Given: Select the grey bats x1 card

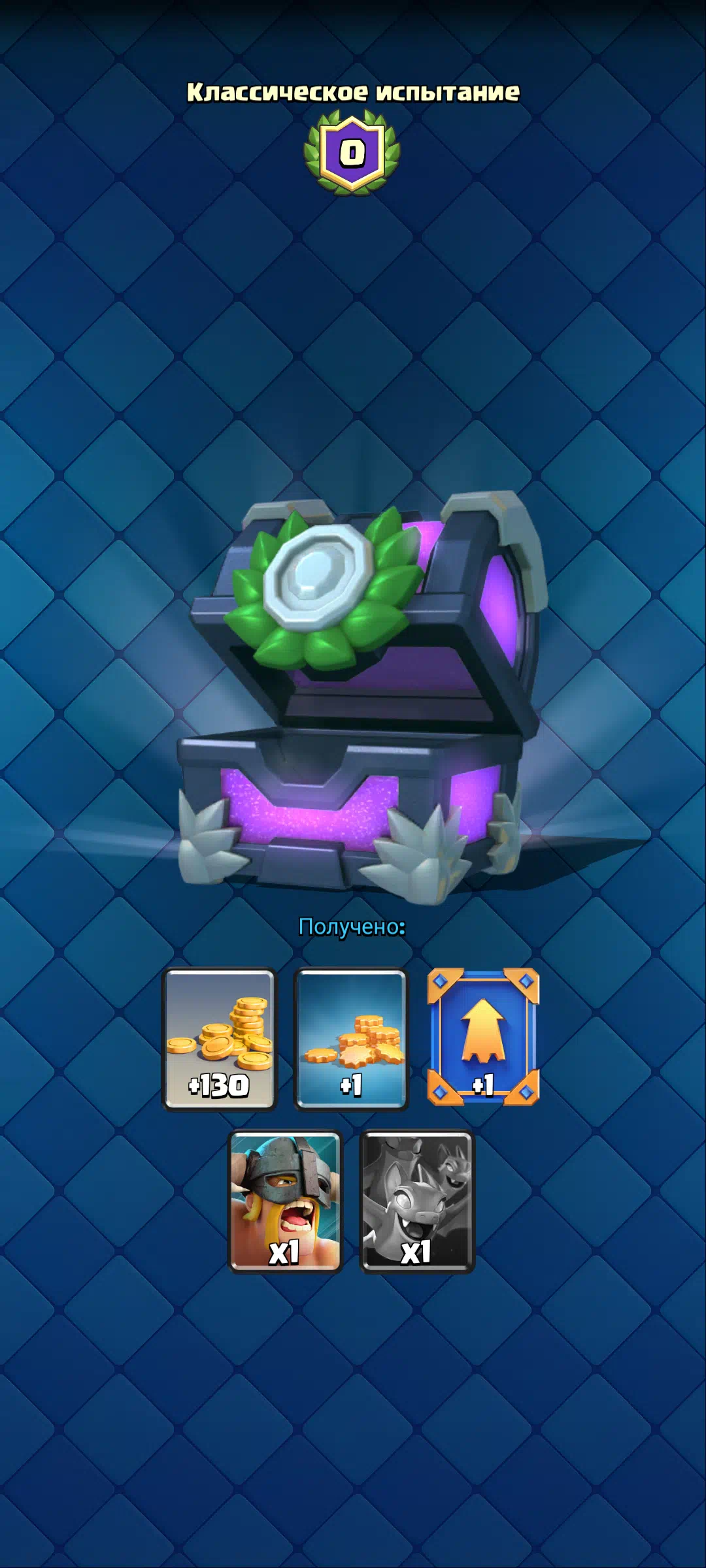Looking at the screenshot, I should [x=417, y=1202].
